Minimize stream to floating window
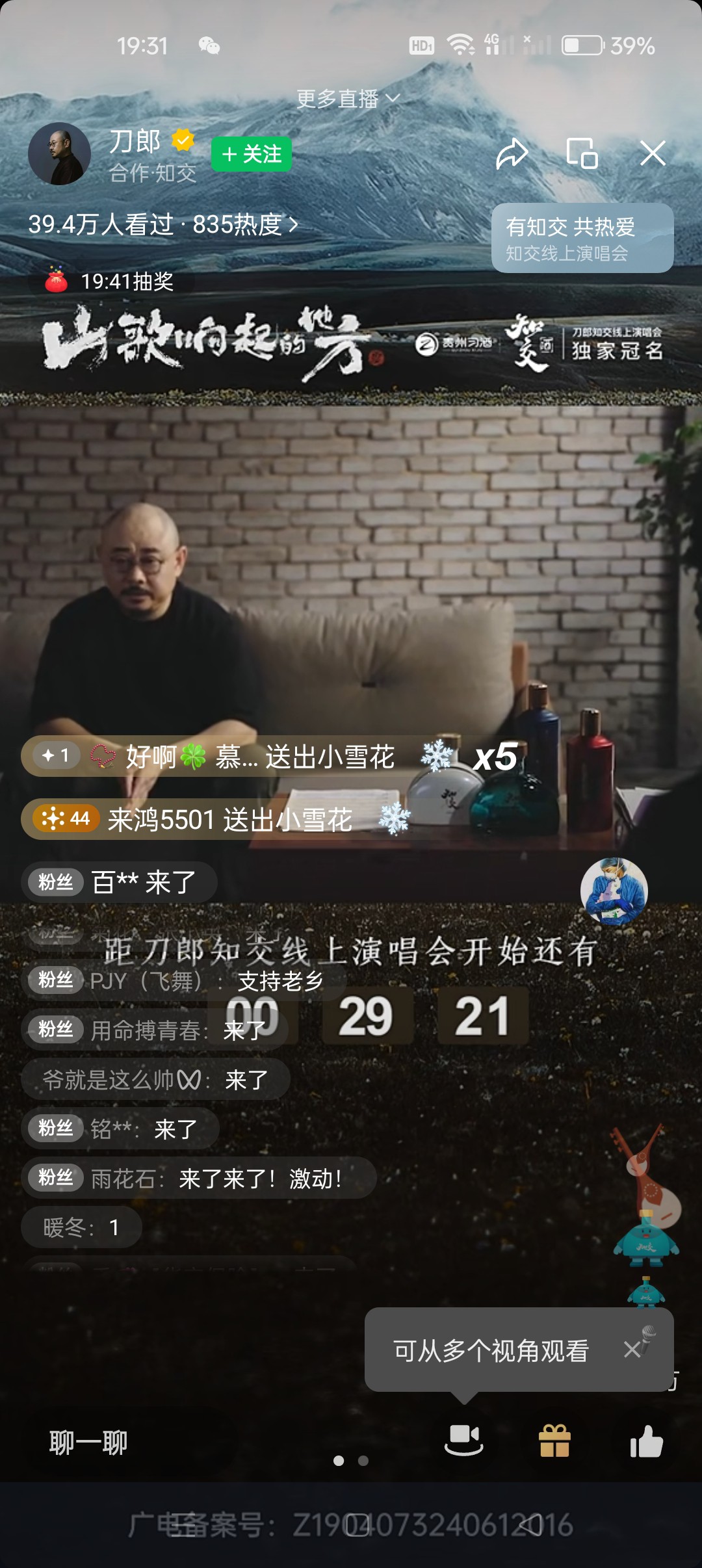Image resolution: width=702 pixels, height=1568 pixels. (582, 154)
